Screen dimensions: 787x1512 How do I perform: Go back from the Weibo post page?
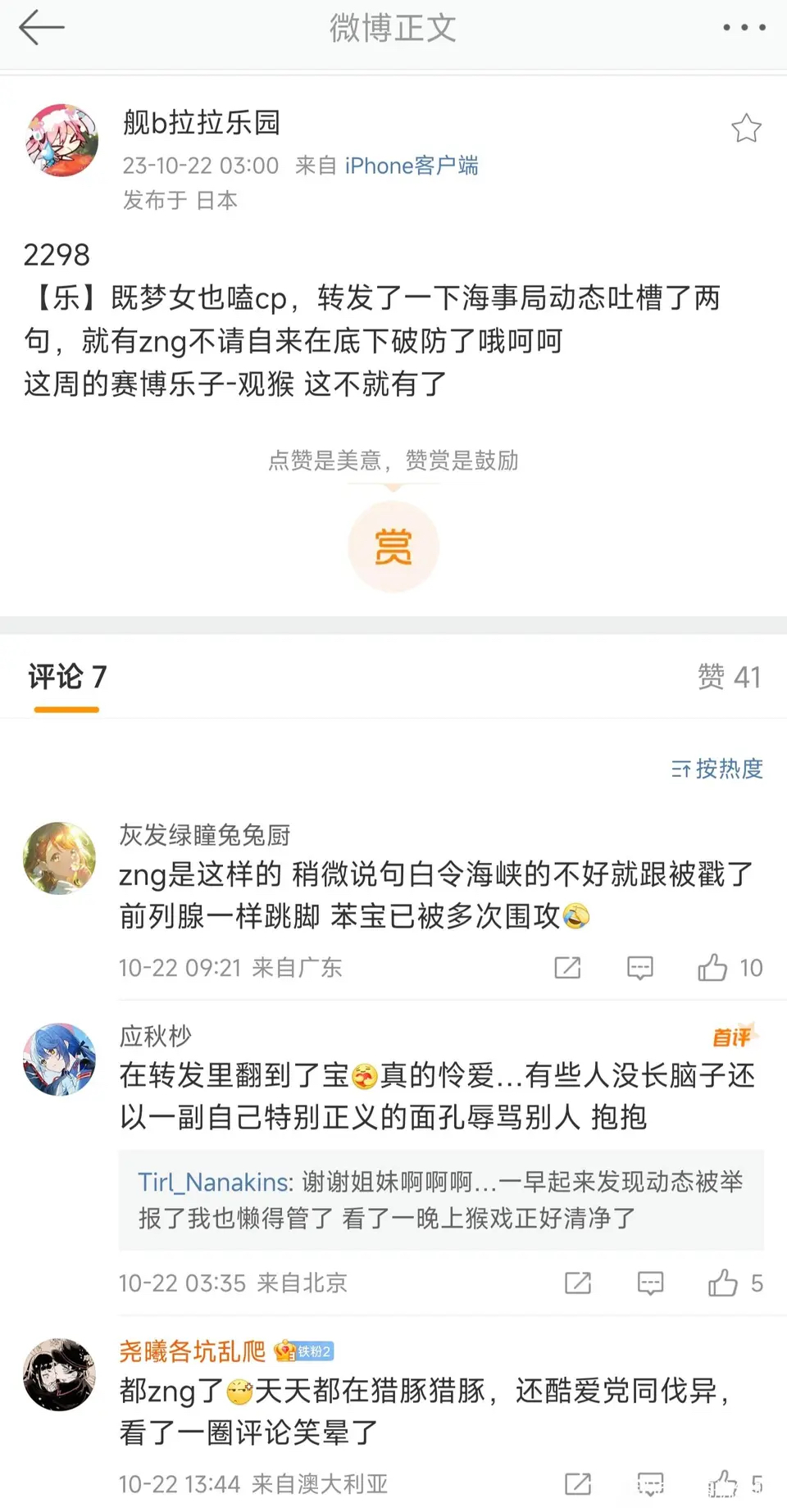tap(41, 28)
